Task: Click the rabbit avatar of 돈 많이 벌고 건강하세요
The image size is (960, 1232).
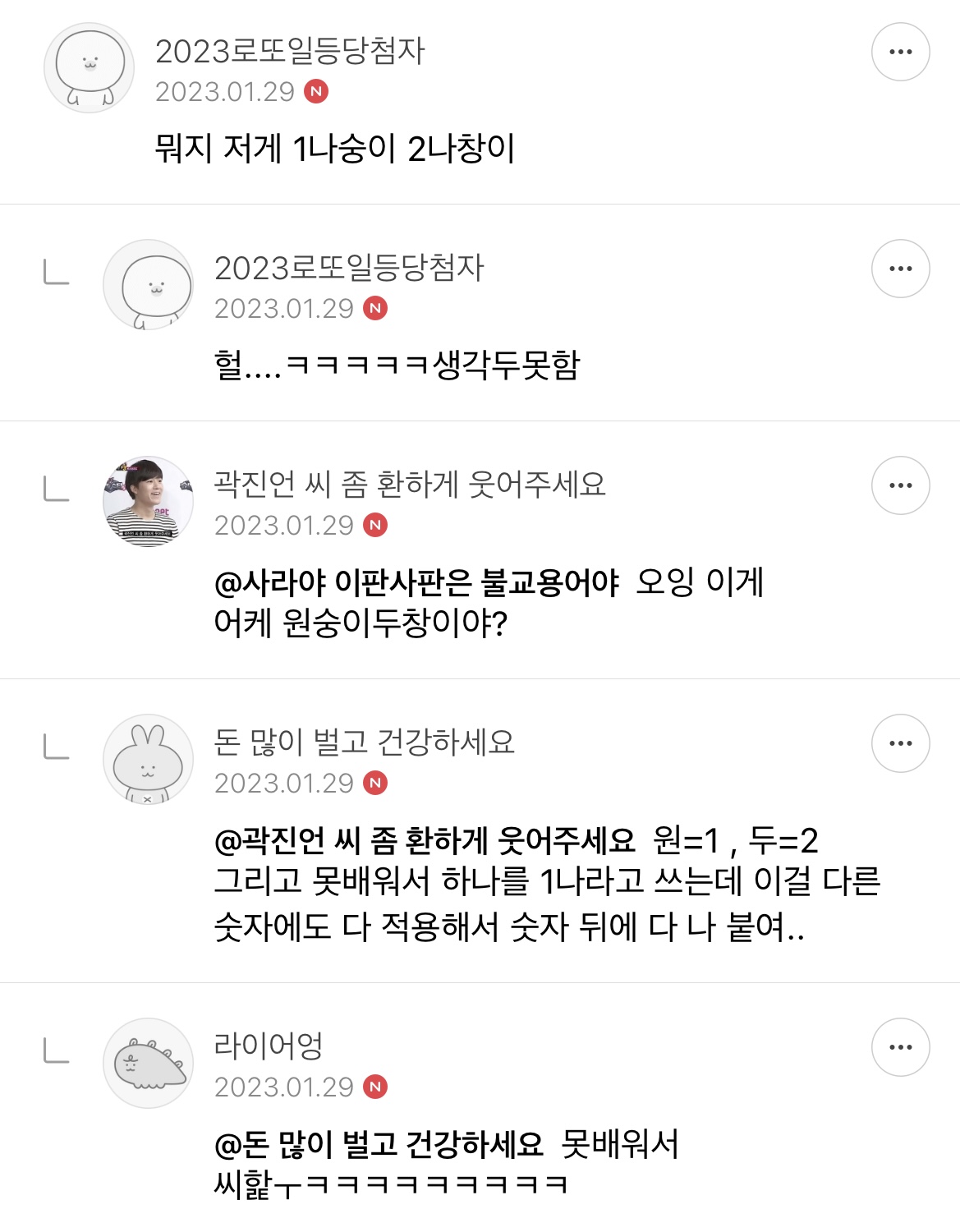Action: (x=146, y=760)
